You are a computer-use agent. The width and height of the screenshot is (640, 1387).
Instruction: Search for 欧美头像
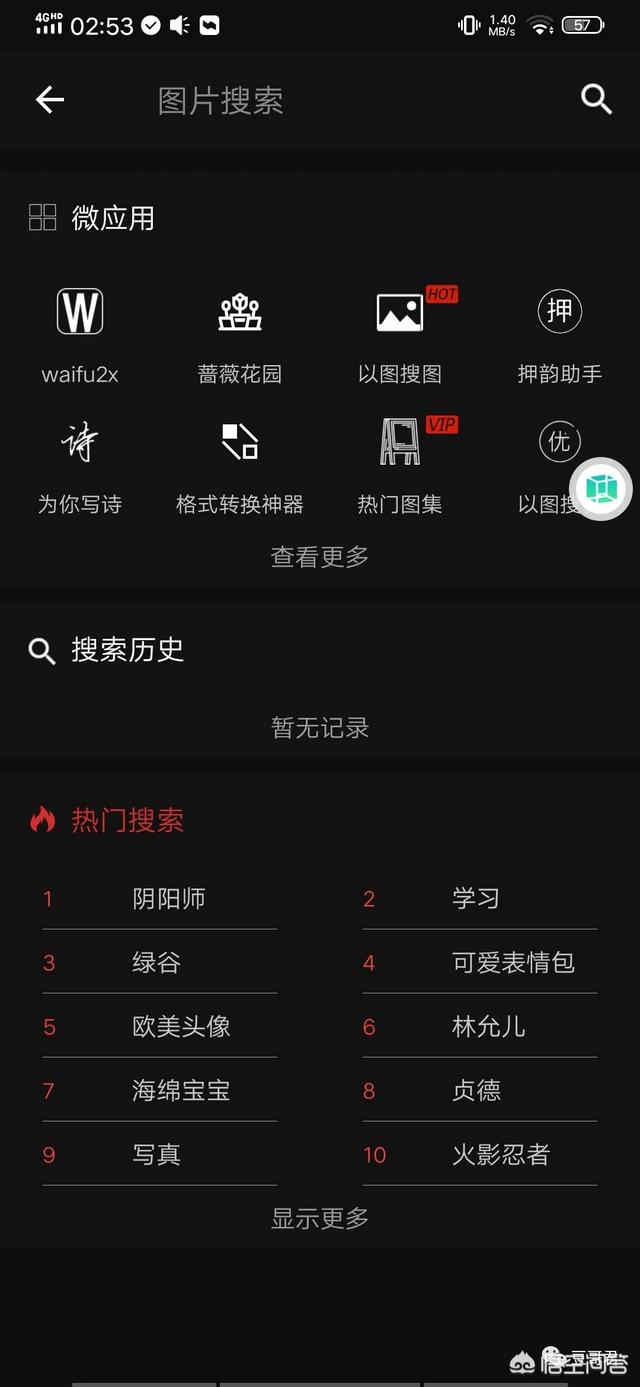click(160, 1026)
